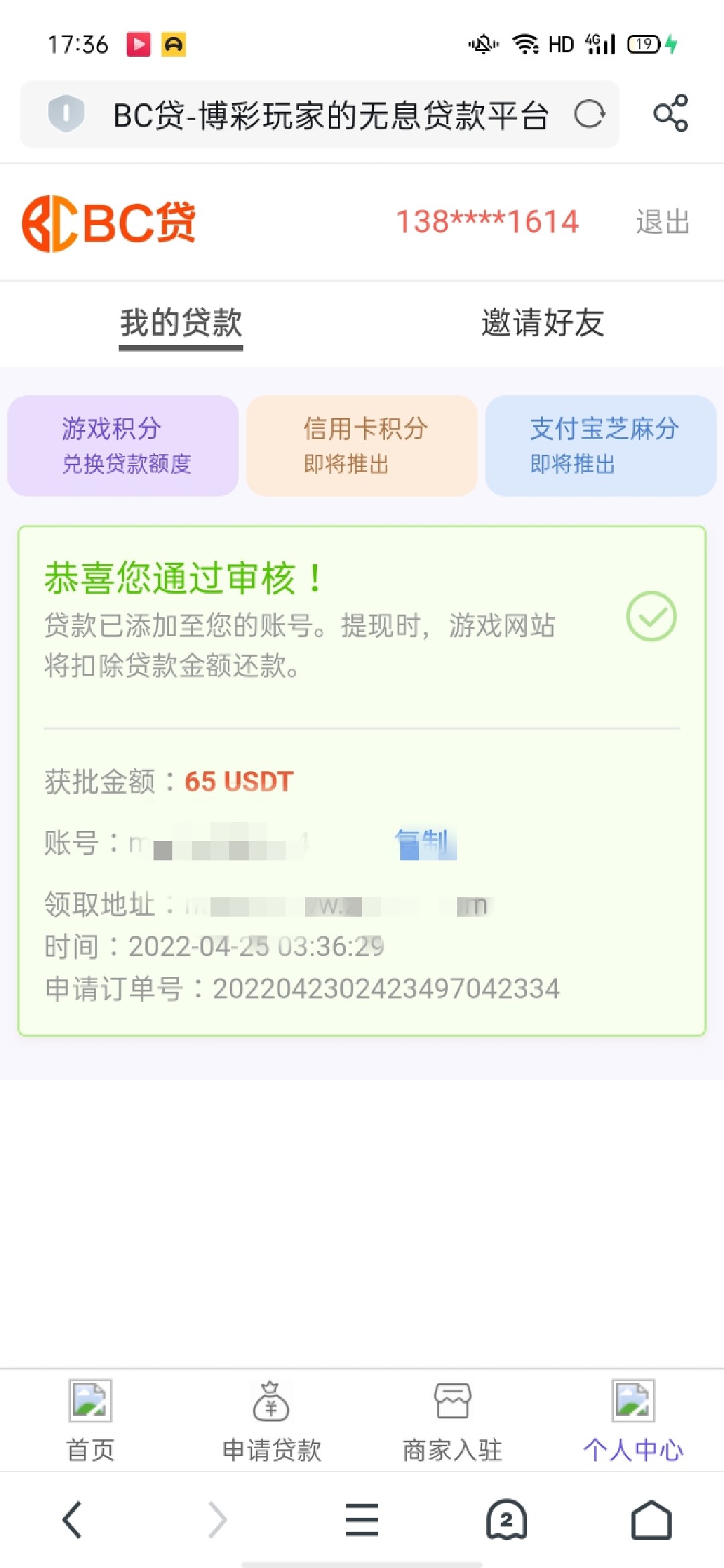
Task: Open the 游戏积分 兑换贷款额度 card
Action: pyautogui.click(x=123, y=446)
